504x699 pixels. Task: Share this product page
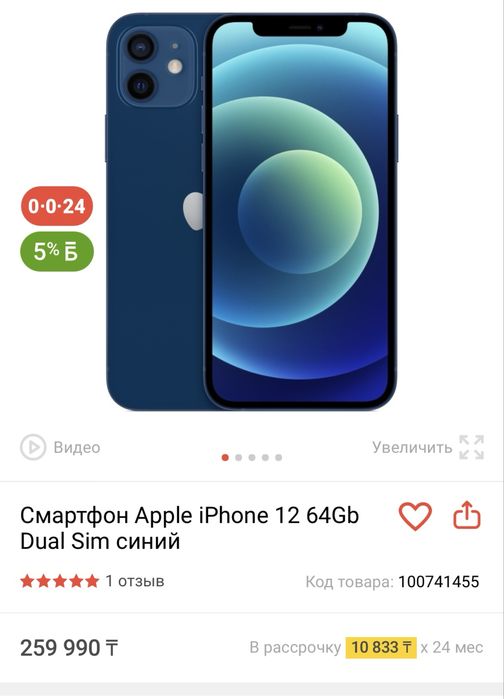467,515
